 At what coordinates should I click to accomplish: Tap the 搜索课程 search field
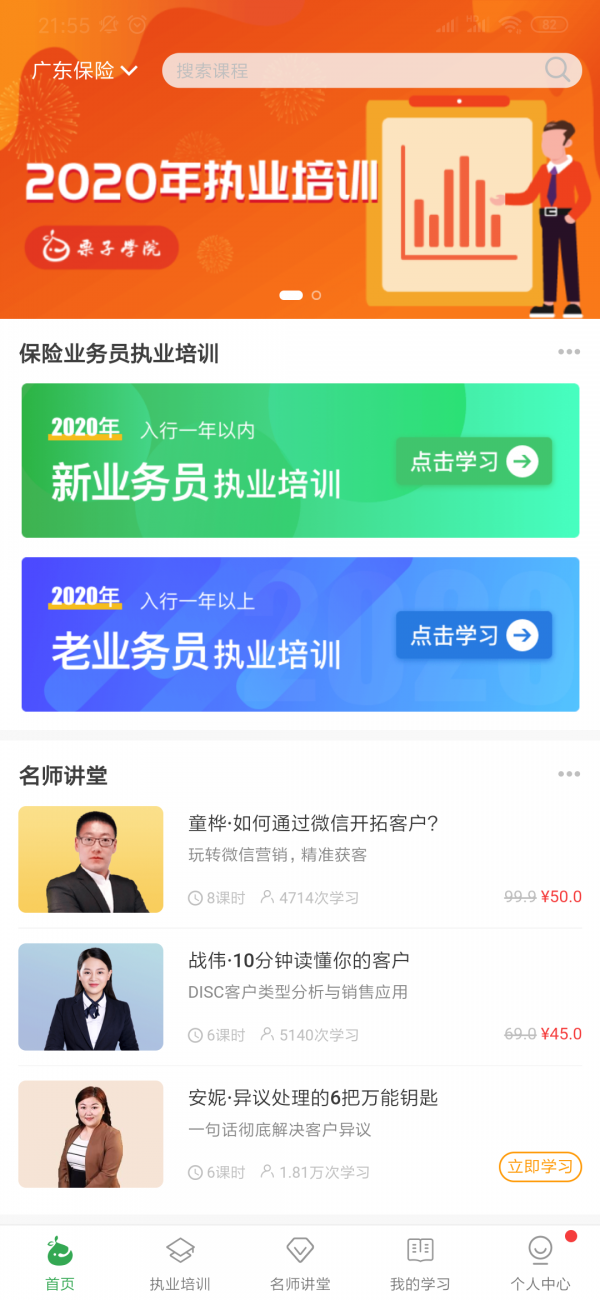coord(350,71)
